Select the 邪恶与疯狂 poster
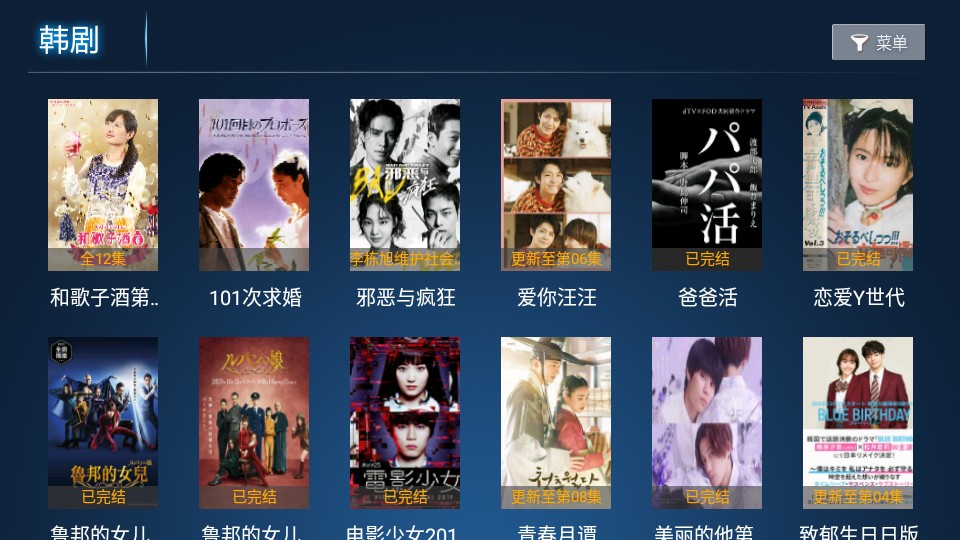This screenshot has width=960, height=540. (405, 185)
